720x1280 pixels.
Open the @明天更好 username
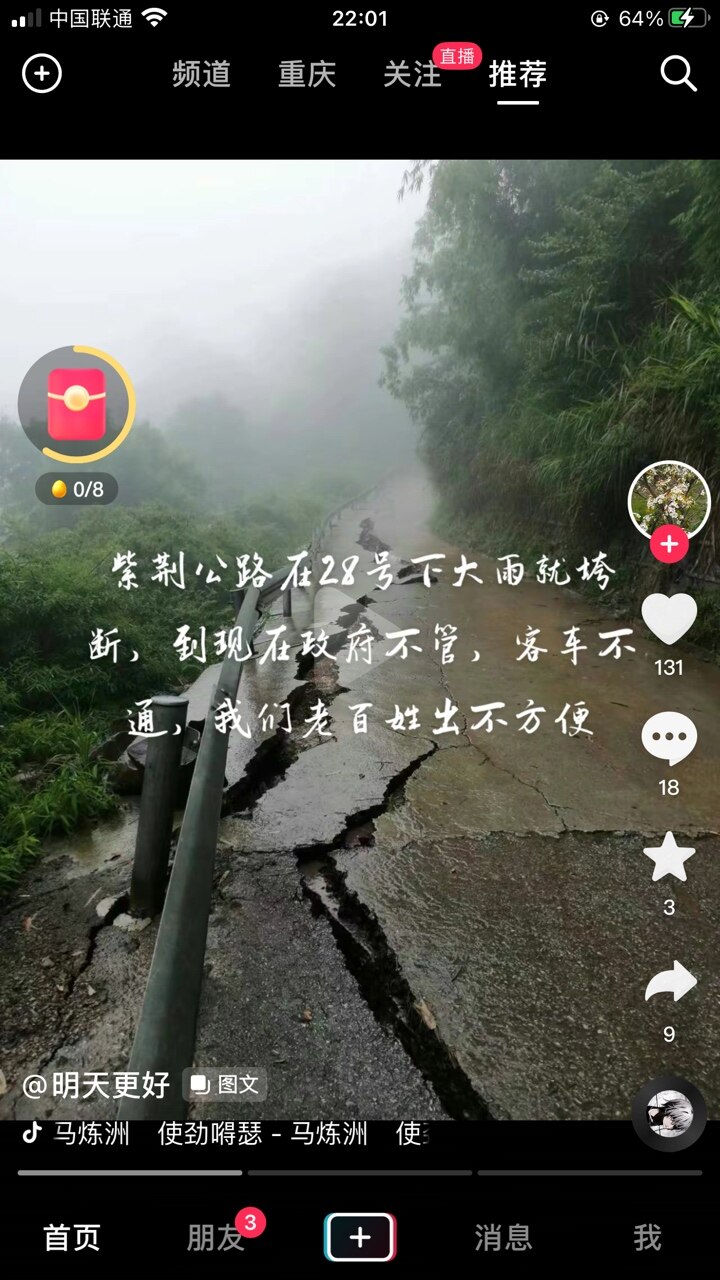click(x=96, y=1084)
